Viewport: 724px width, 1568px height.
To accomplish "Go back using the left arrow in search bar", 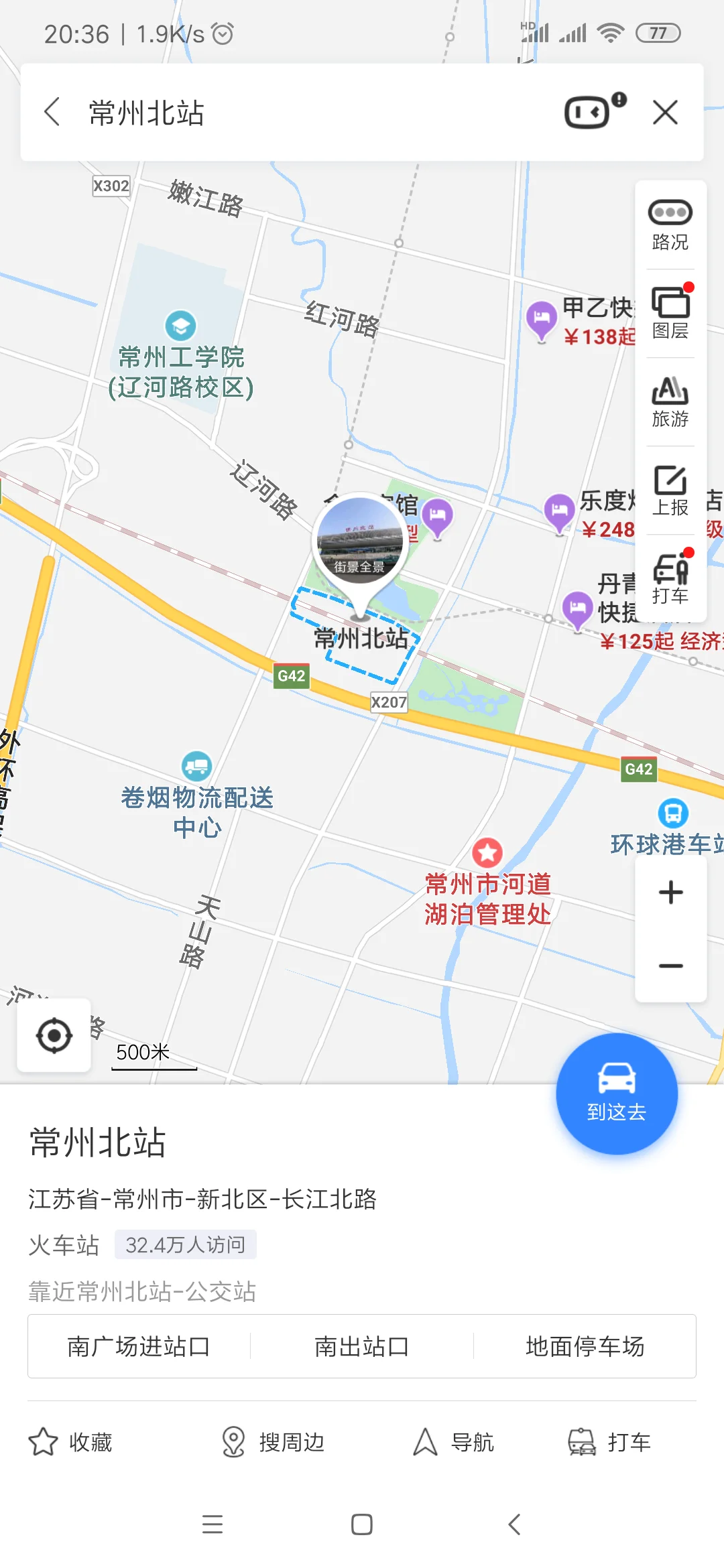I will click(51, 111).
